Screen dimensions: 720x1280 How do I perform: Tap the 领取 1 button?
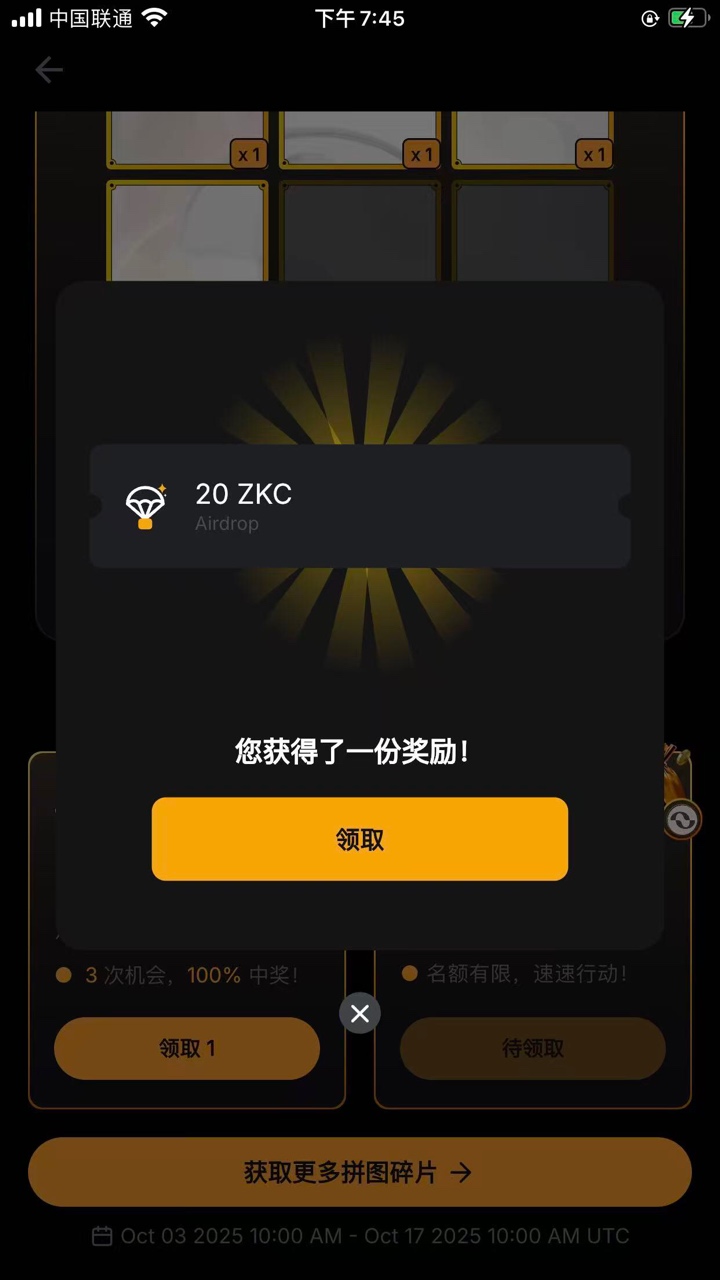(187, 1048)
